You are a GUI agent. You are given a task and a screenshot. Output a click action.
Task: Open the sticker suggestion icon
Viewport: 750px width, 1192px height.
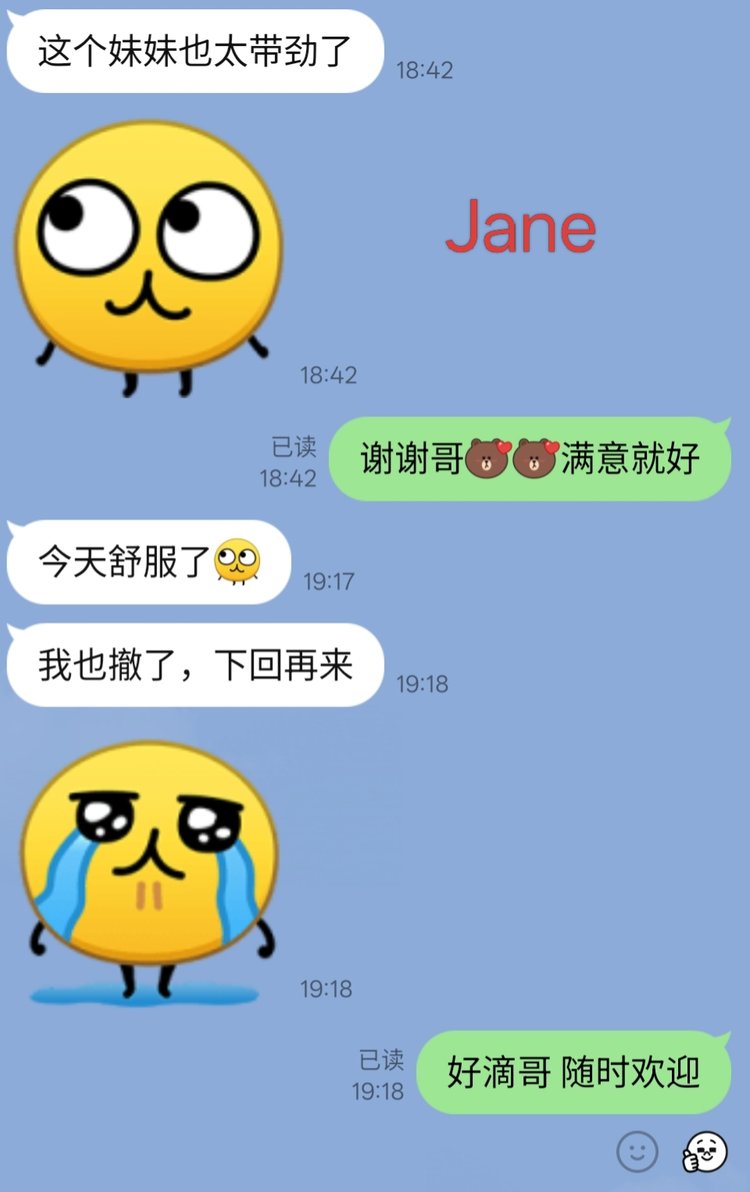click(705, 1152)
